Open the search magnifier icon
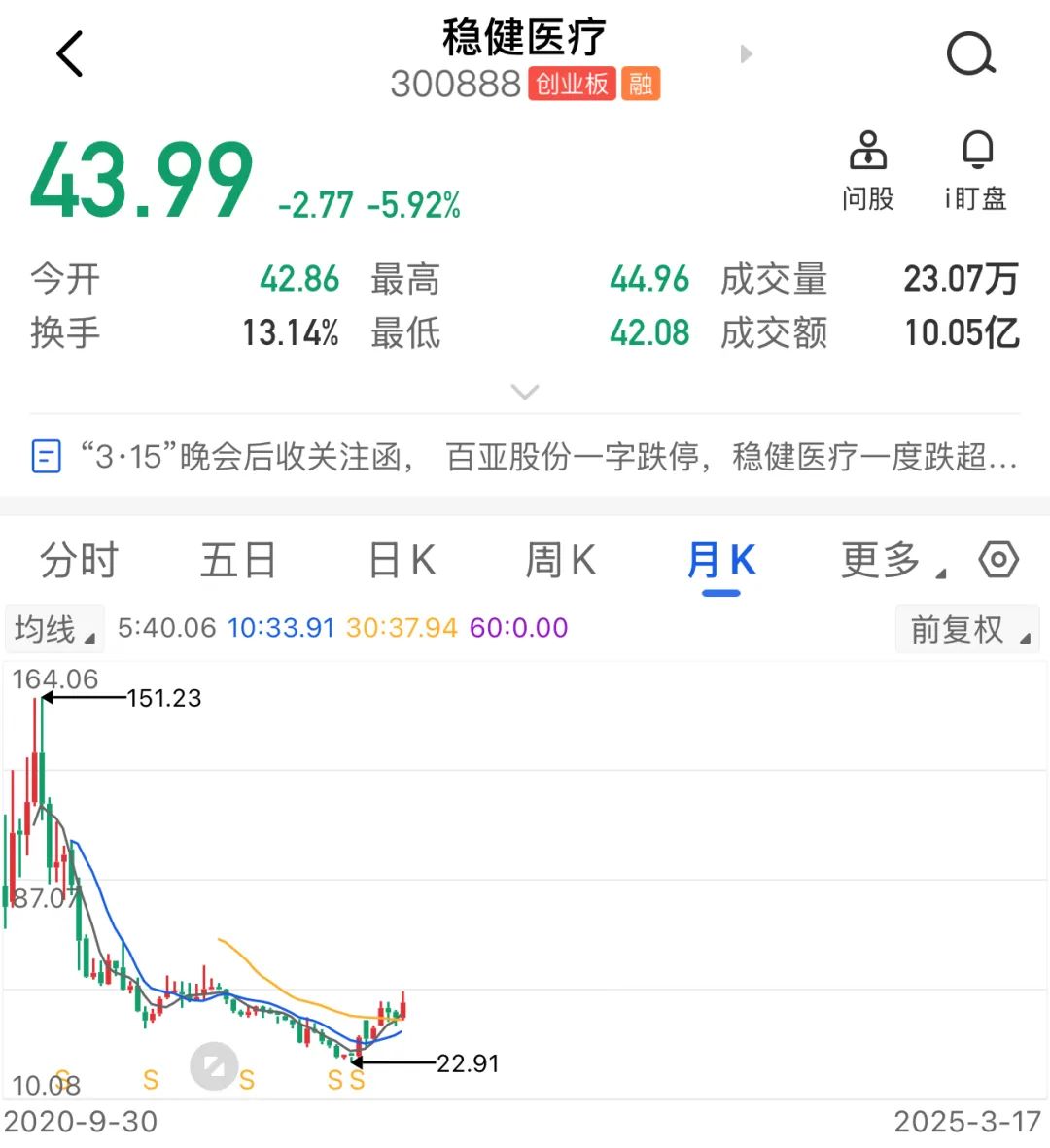This screenshot has height=1148, width=1050. pyautogui.click(x=970, y=54)
